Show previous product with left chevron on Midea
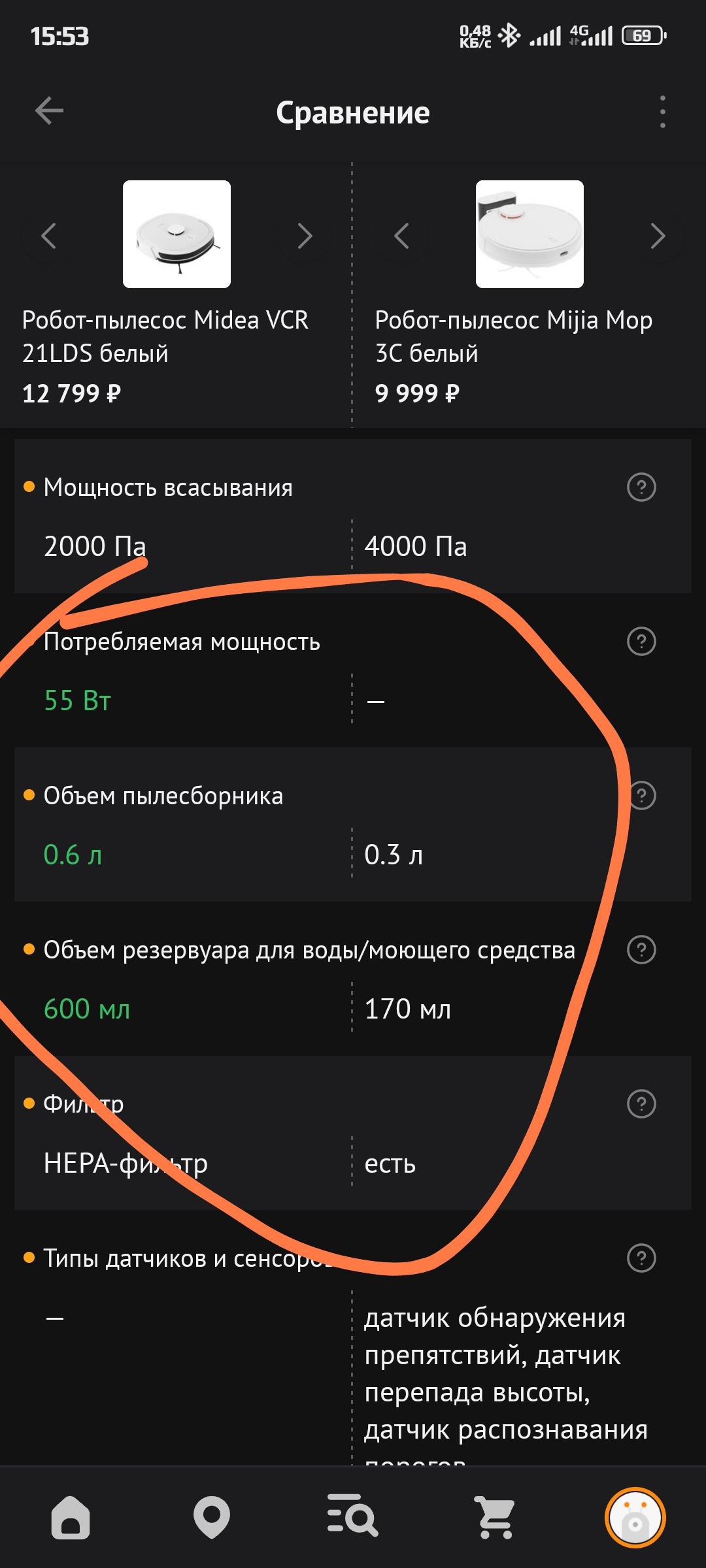The height and width of the screenshot is (1568, 706). 49,235
